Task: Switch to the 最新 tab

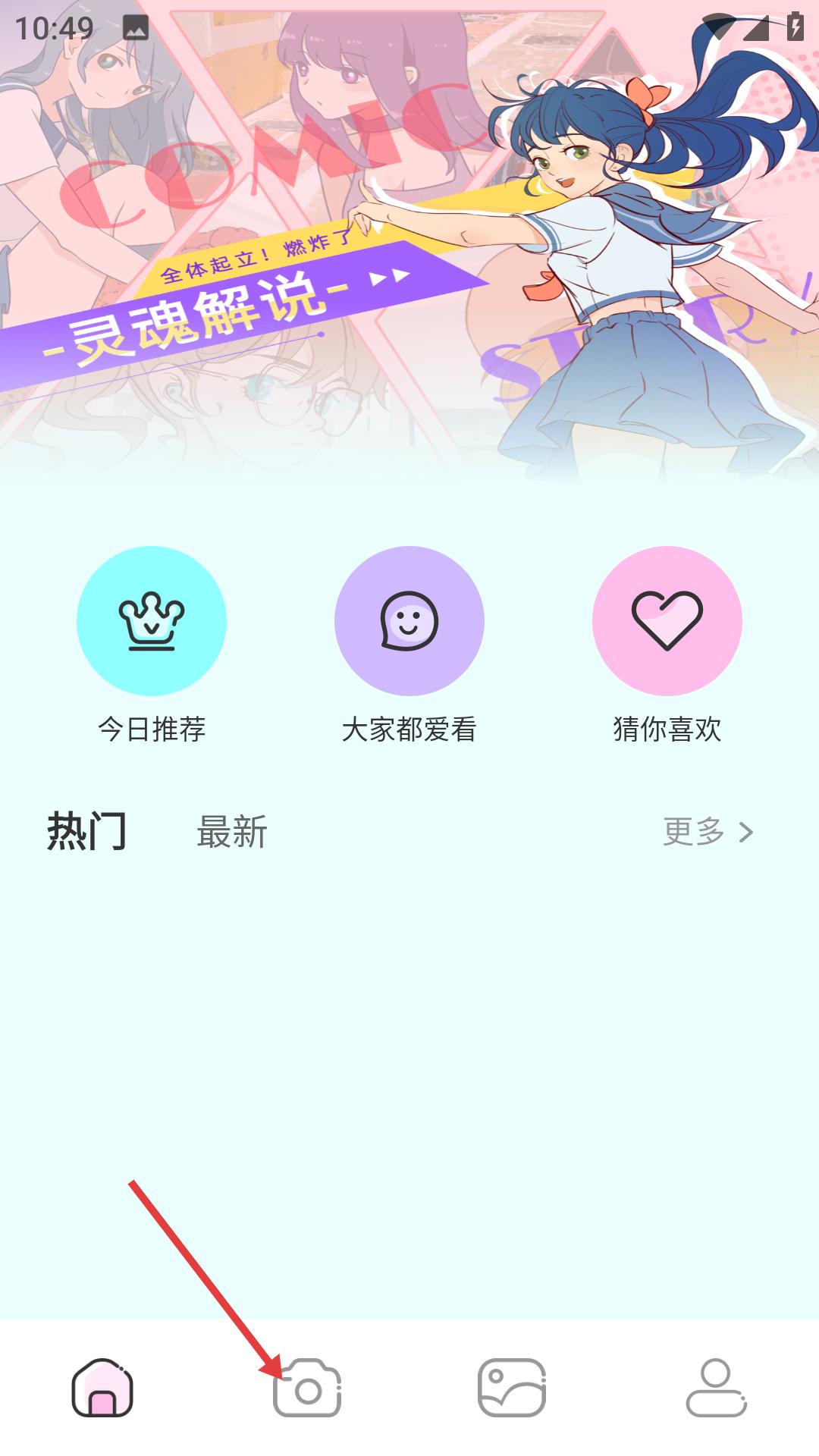Action: click(233, 830)
